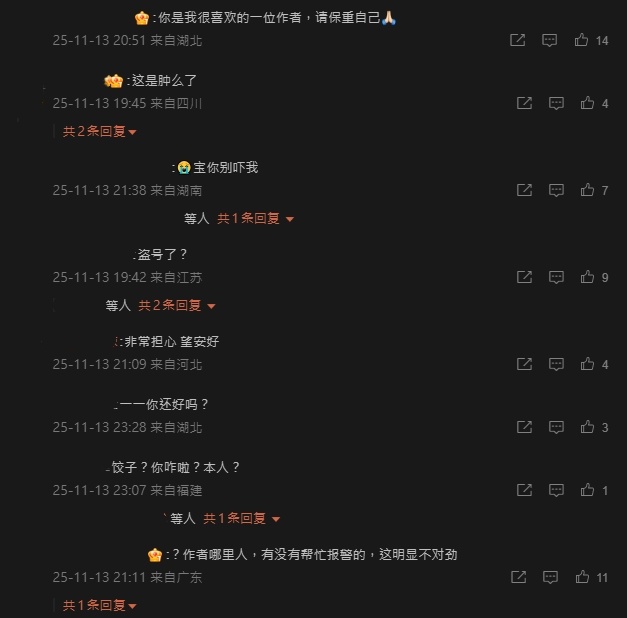Like the comment '一一你还好吗？'
This screenshot has width=627, height=618.
(x=587, y=427)
